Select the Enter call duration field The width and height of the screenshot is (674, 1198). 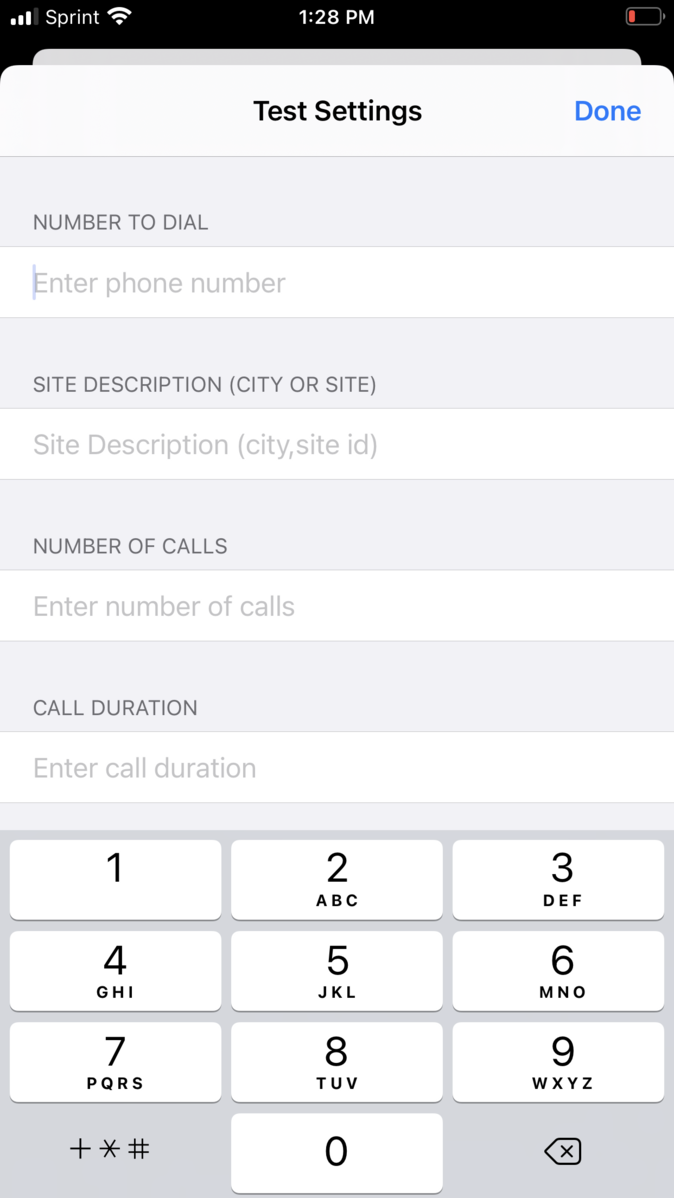point(337,767)
